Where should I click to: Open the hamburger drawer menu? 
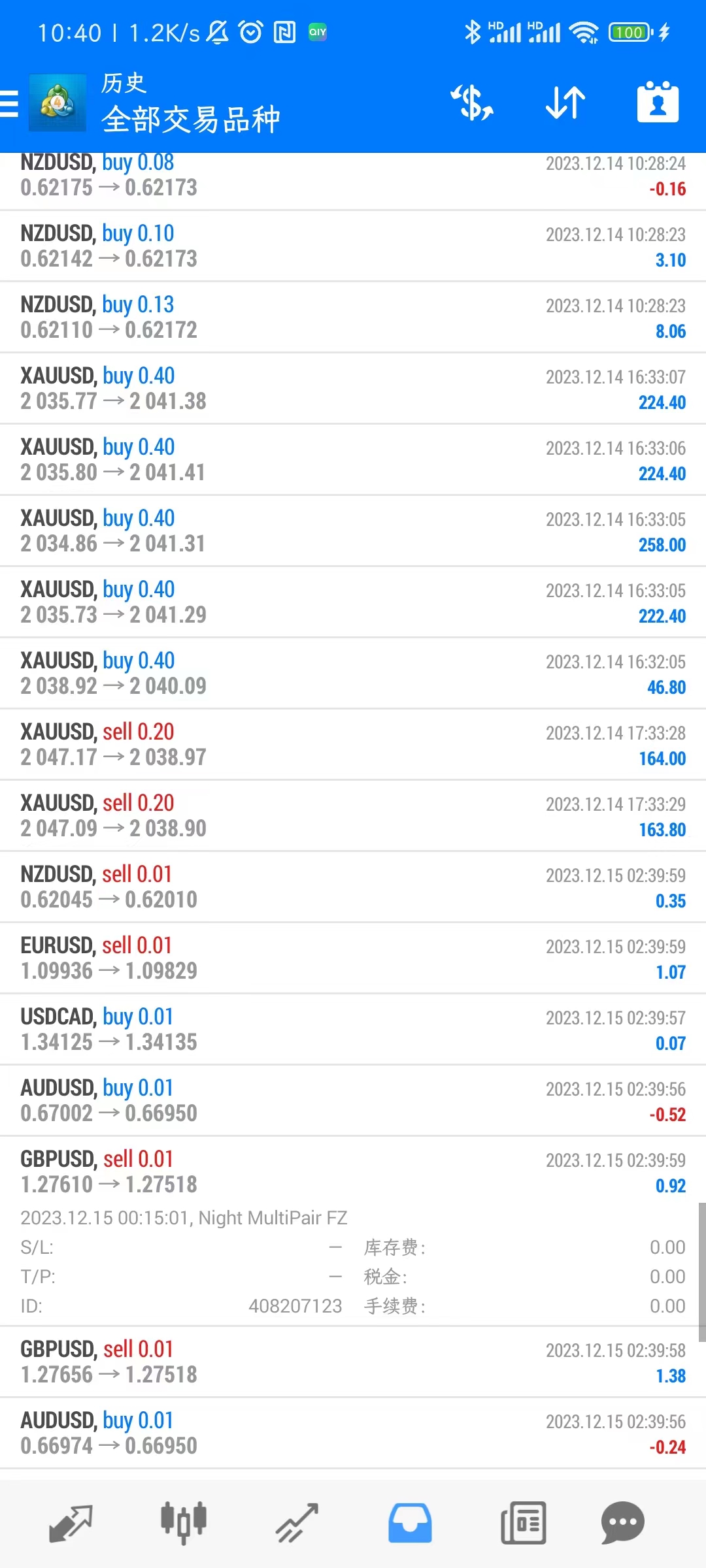(9, 104)
